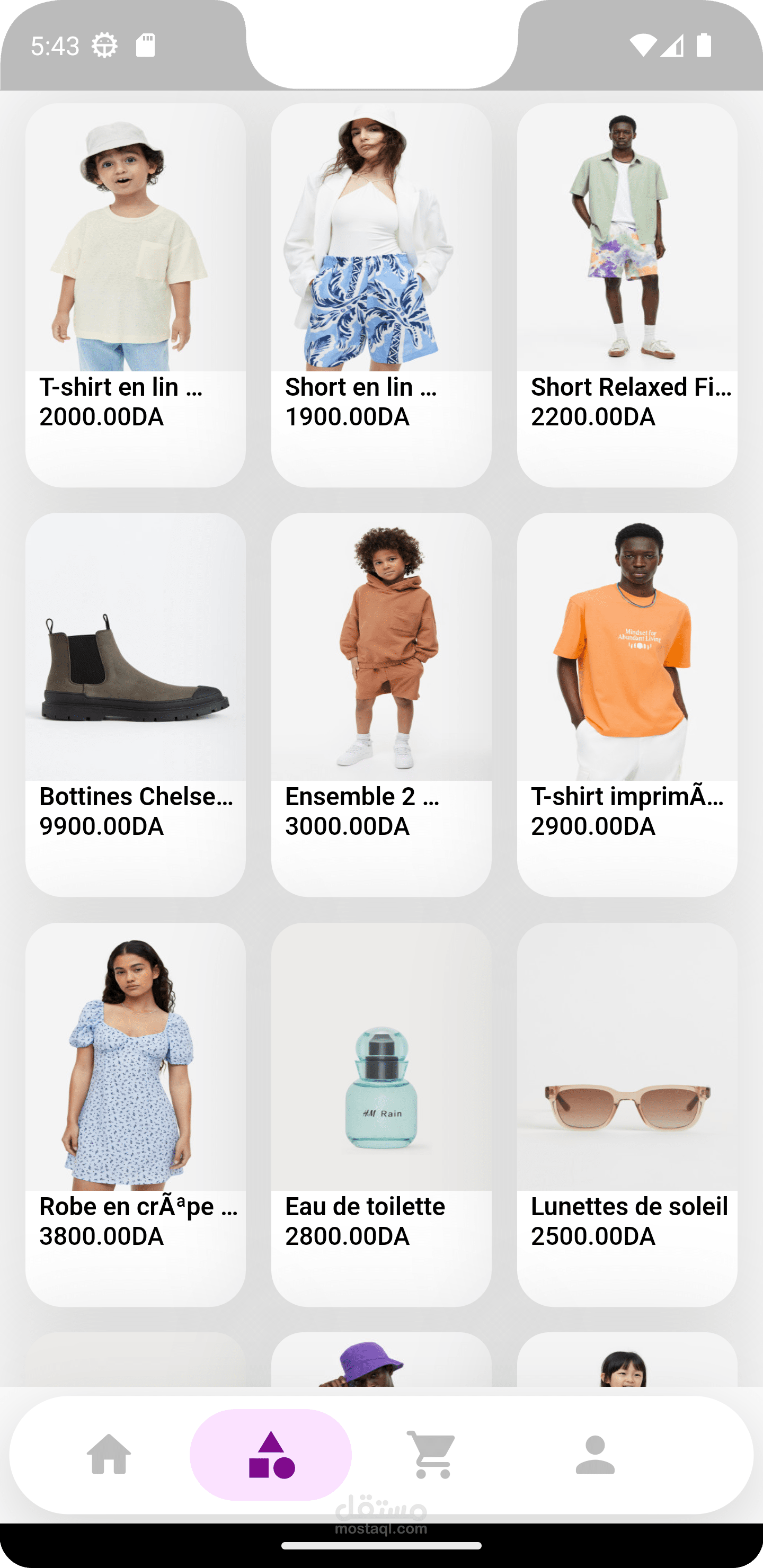Open the T-shirt en lin product card

tap(135, 295)
